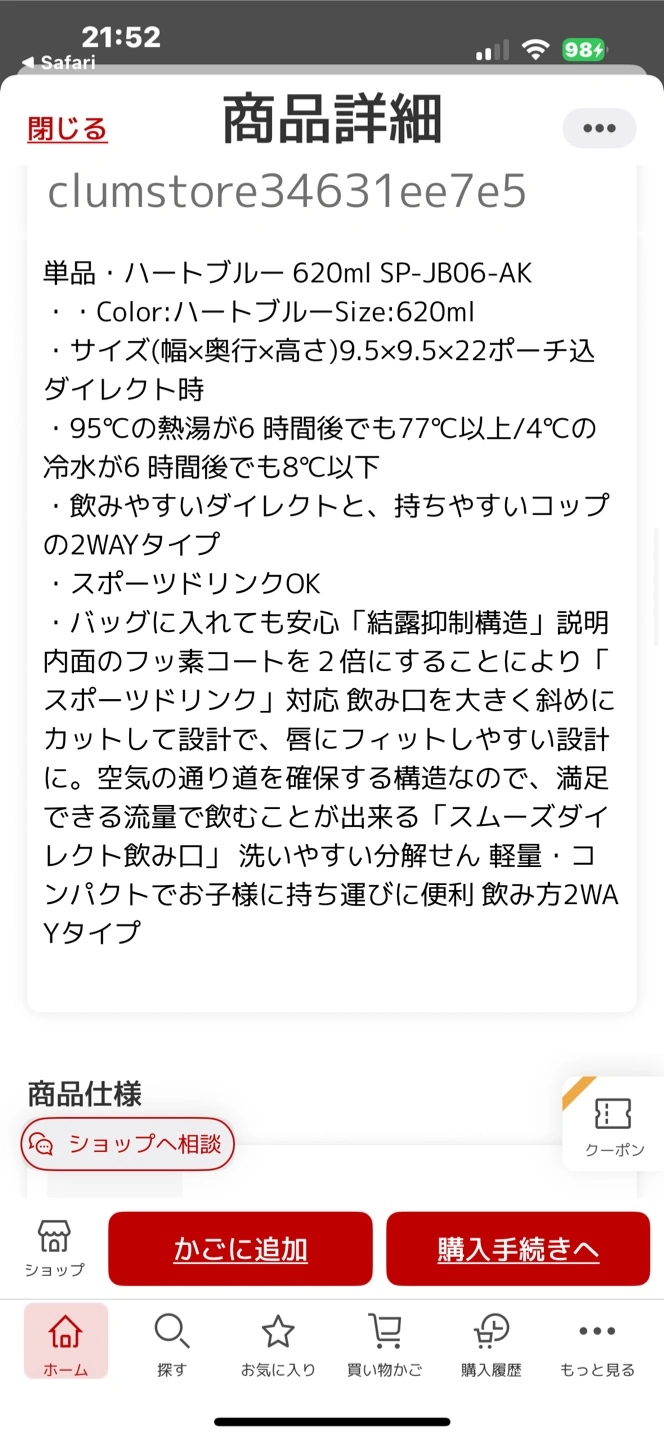
Task: Switch to the 探す search tab
Action: pyautogui.click(x=172, y=1345)
